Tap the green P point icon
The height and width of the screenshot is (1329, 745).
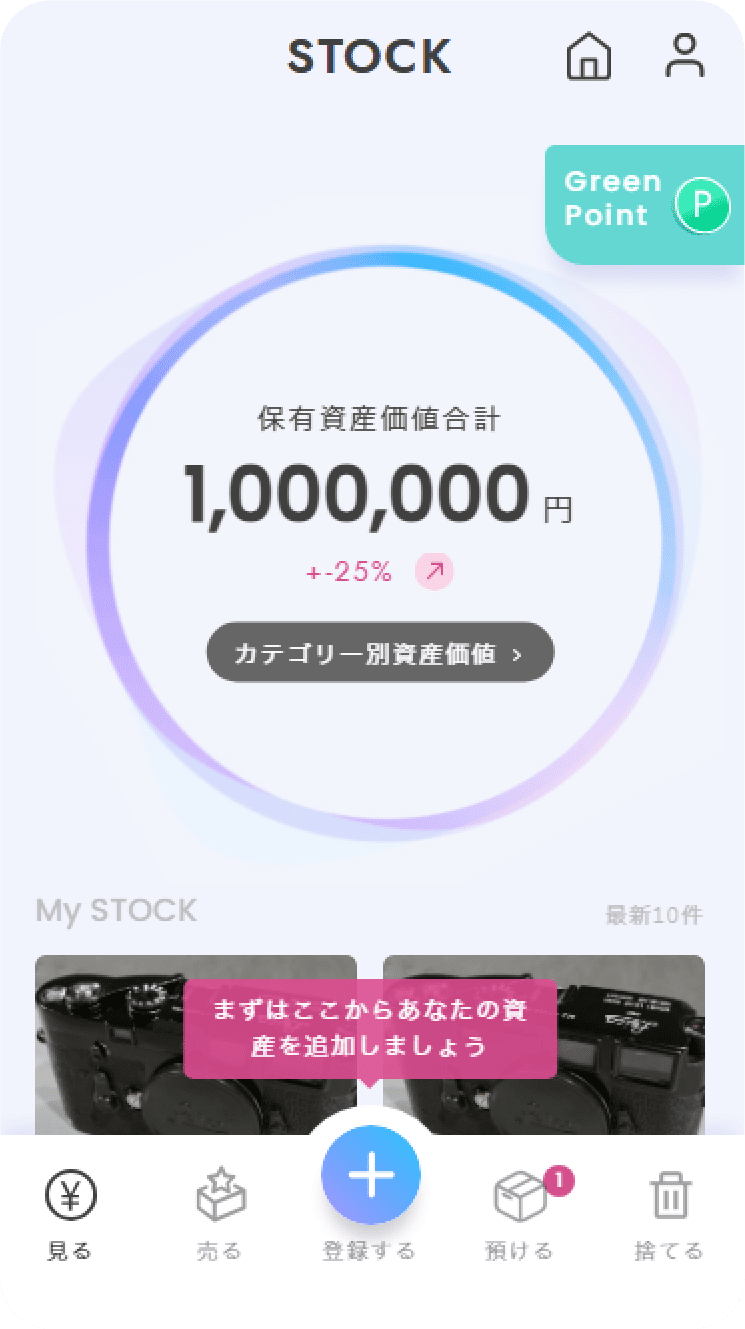click(x=702, y=204)
